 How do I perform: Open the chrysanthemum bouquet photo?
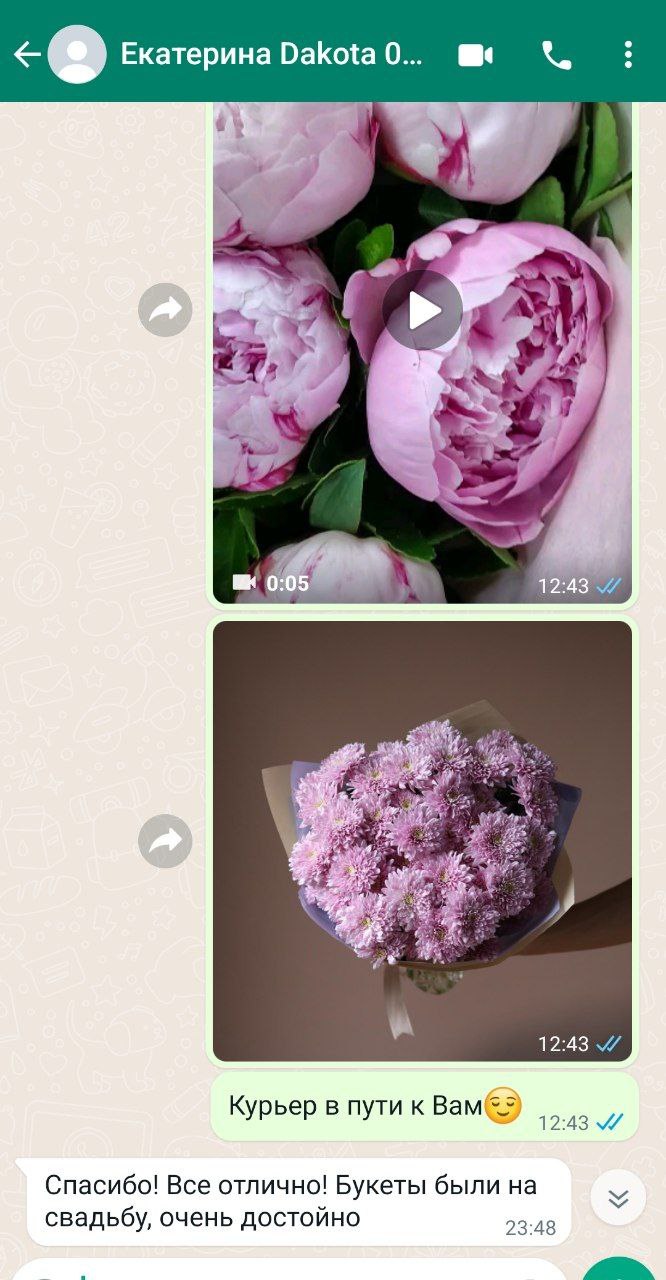point(422,840)
